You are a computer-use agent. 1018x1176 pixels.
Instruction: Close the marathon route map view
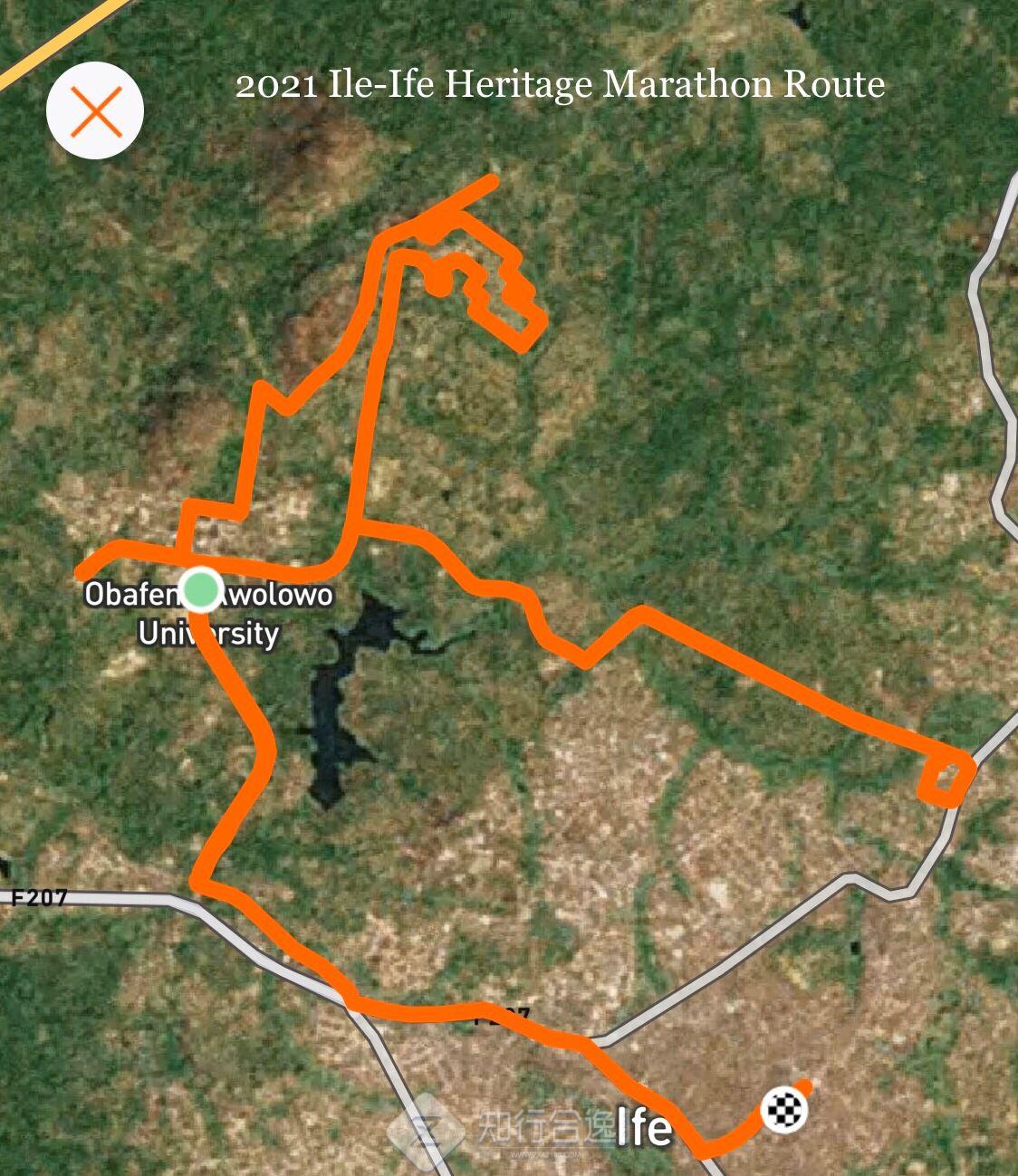(95, 112)
